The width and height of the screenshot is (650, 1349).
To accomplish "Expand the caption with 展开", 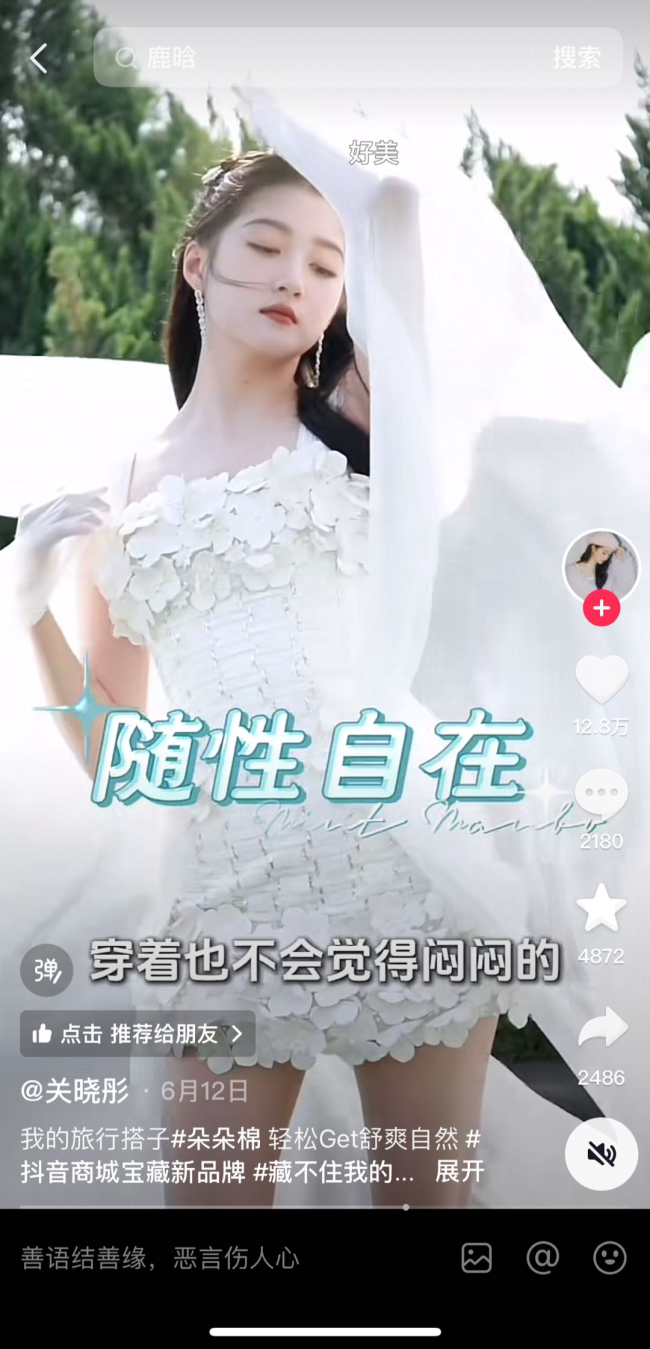I will tap(460, 1172).
